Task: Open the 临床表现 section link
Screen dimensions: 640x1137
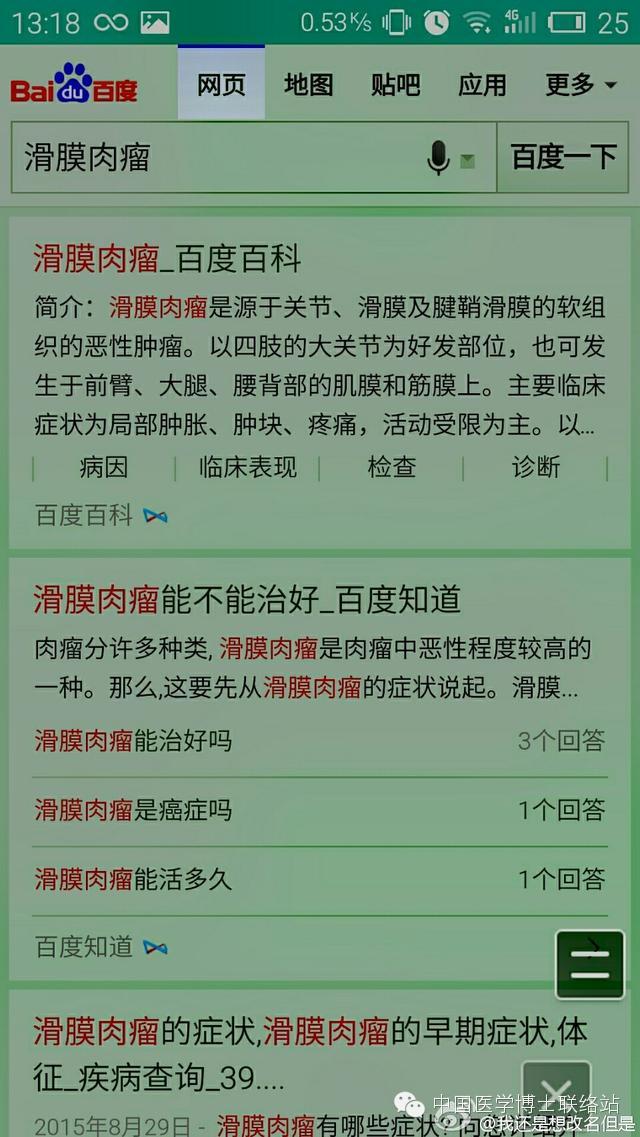Action: [x=247, y=467]
